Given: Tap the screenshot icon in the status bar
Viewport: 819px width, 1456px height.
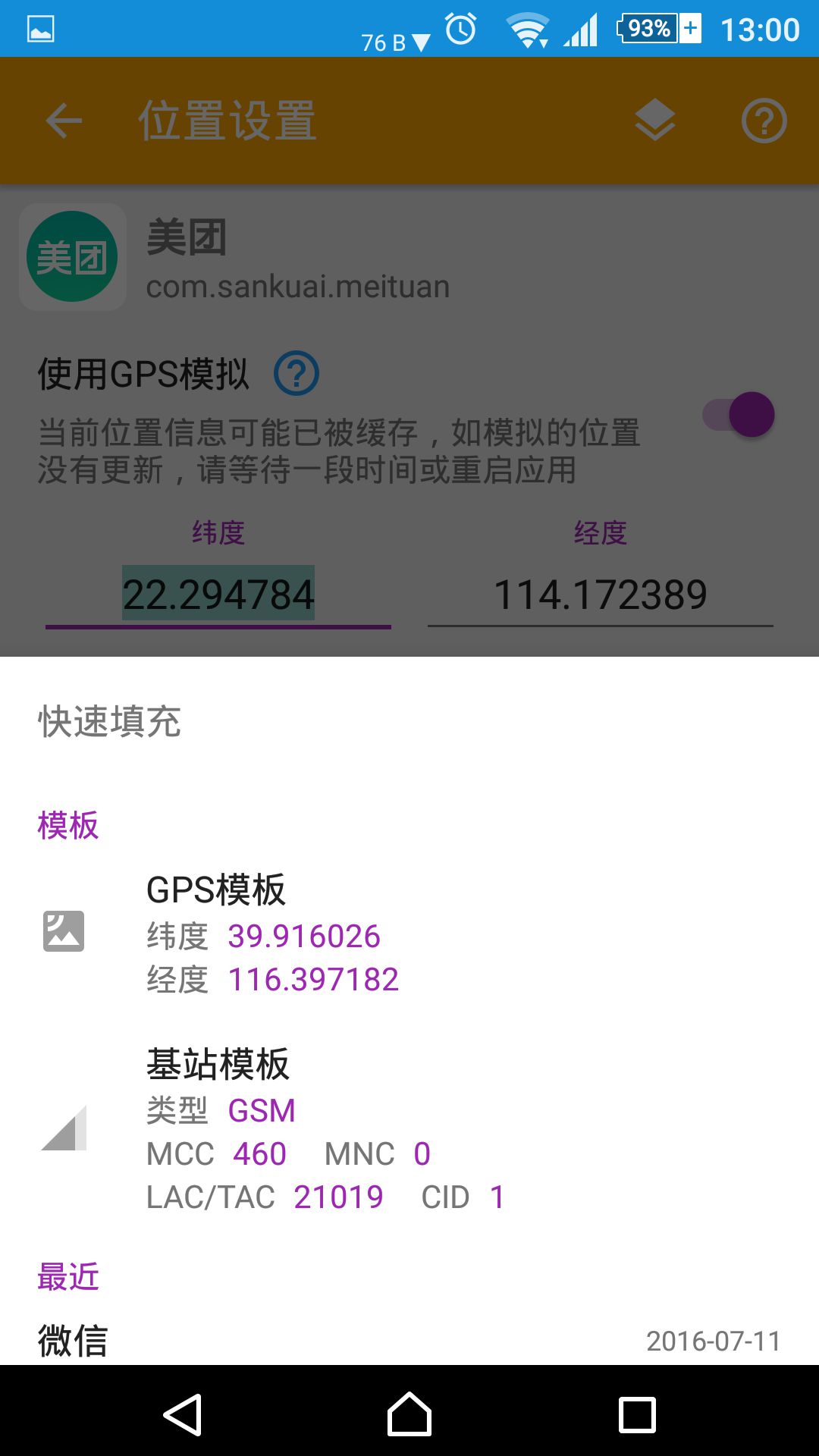Looking at the screenshot, I should pos(39,29).
